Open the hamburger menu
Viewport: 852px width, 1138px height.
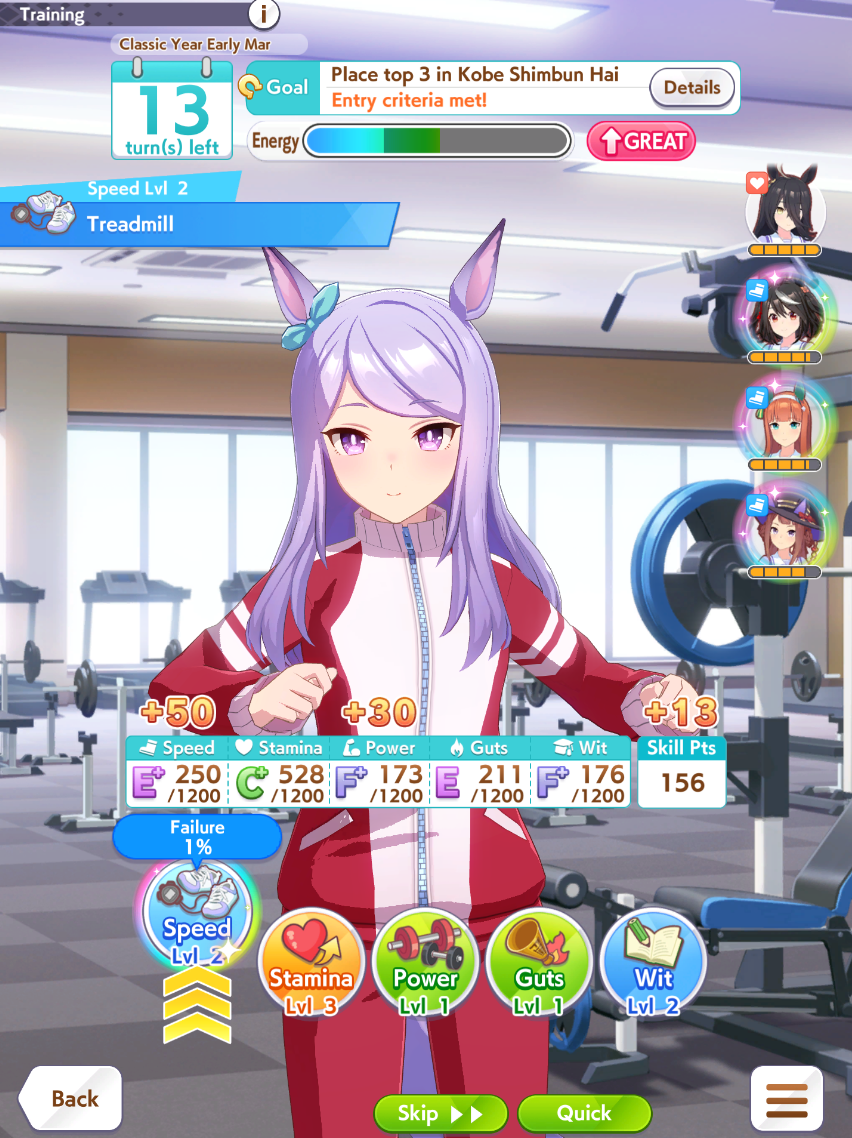787,1099
